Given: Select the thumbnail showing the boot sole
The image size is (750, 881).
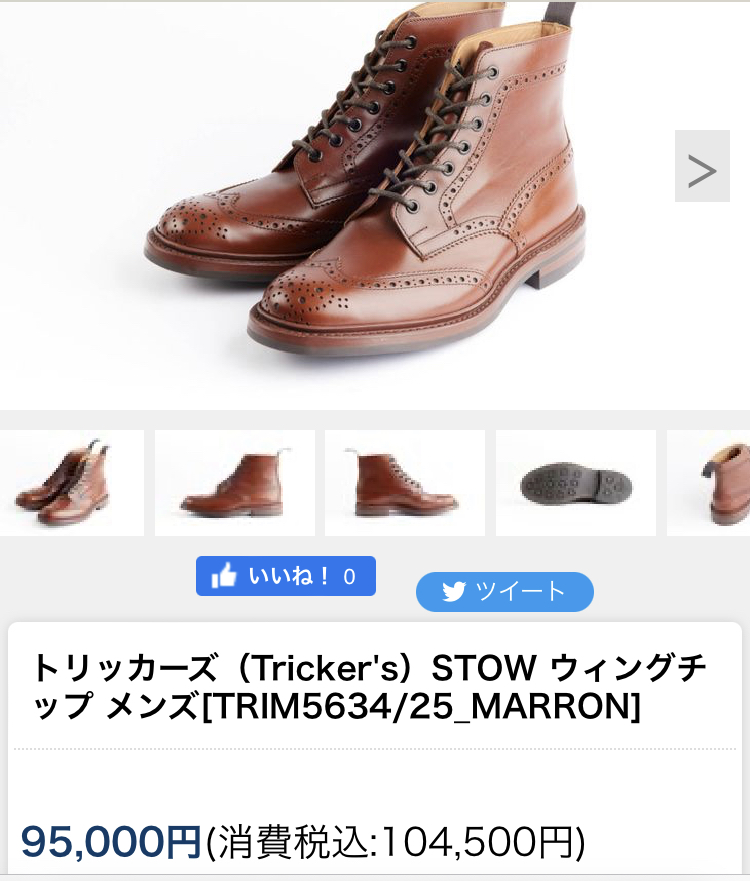Looking at the screenshot, I should pyautogui.click(x=576, y=483).
